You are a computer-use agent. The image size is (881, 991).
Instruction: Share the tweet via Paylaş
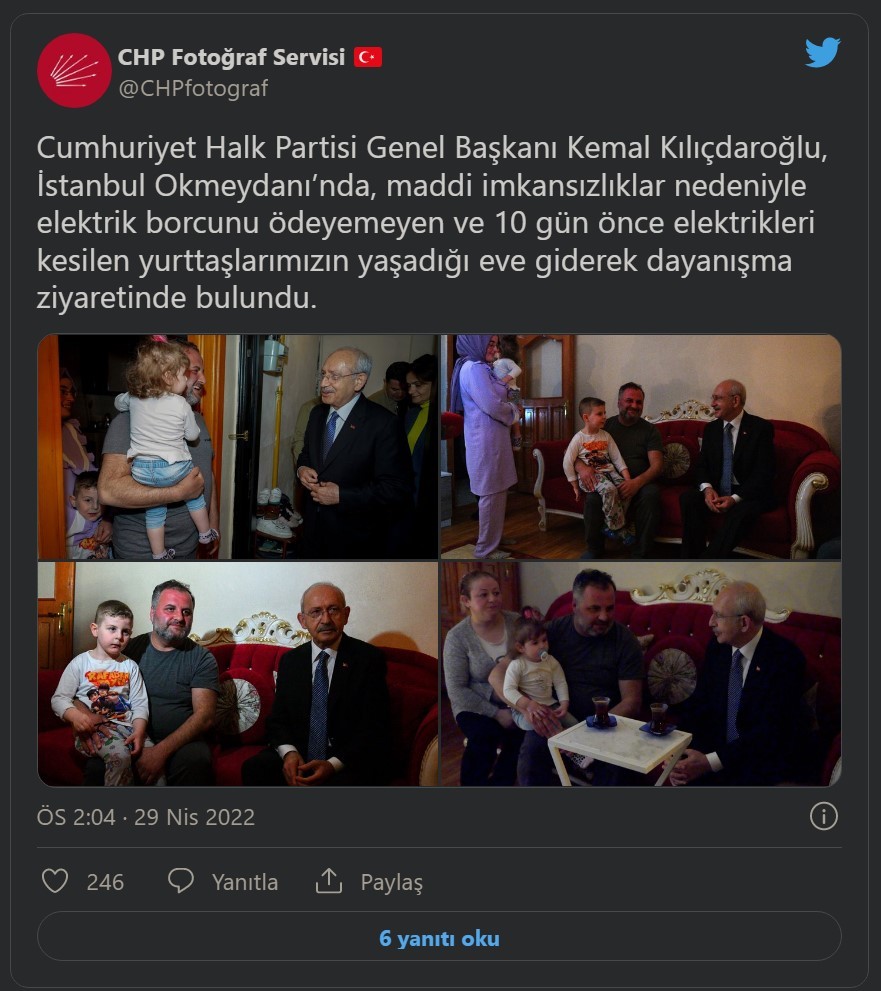click(370, 882)
